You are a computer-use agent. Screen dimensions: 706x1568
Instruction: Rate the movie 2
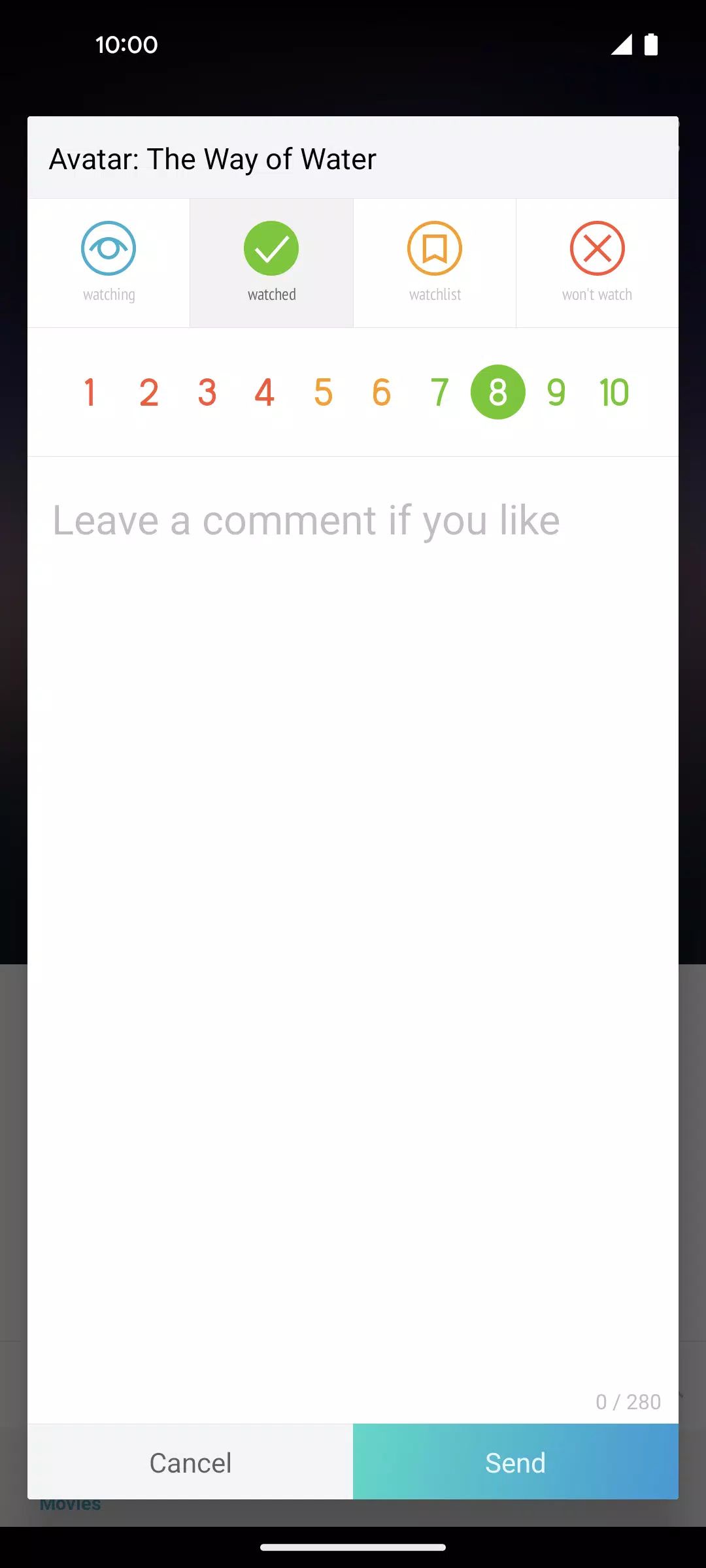click(149, 392)
